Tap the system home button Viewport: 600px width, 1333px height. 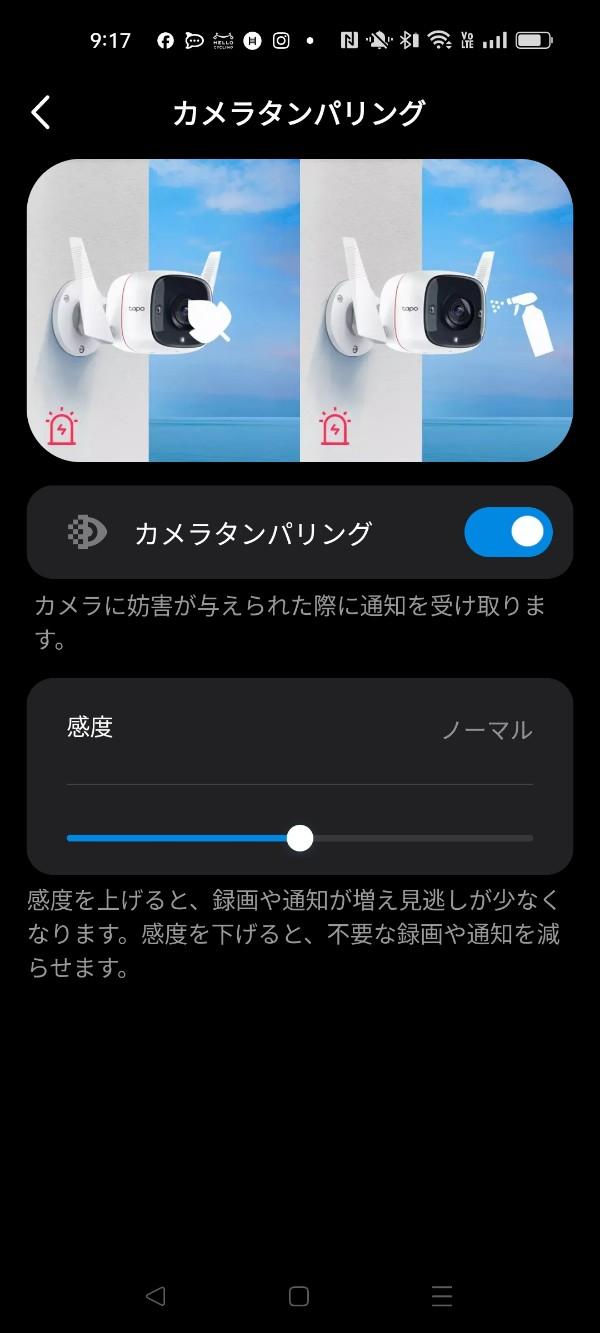tap(299, 1296)
